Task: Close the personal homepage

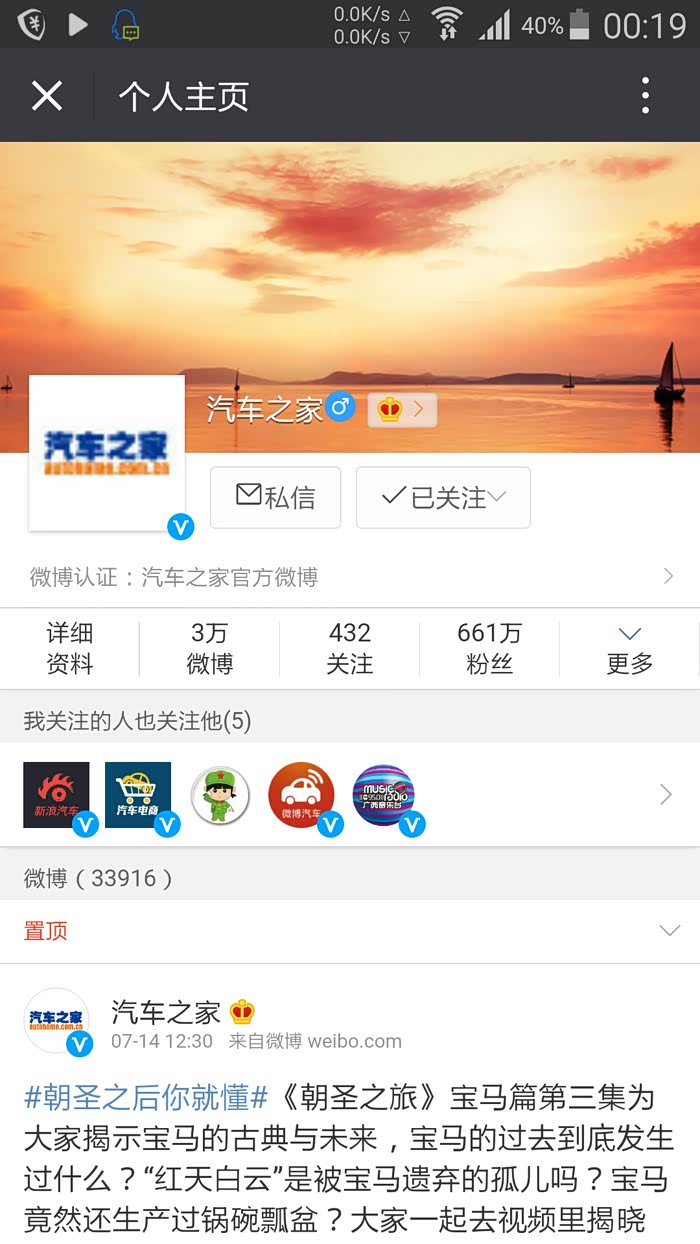Action: tap(47, 96)
